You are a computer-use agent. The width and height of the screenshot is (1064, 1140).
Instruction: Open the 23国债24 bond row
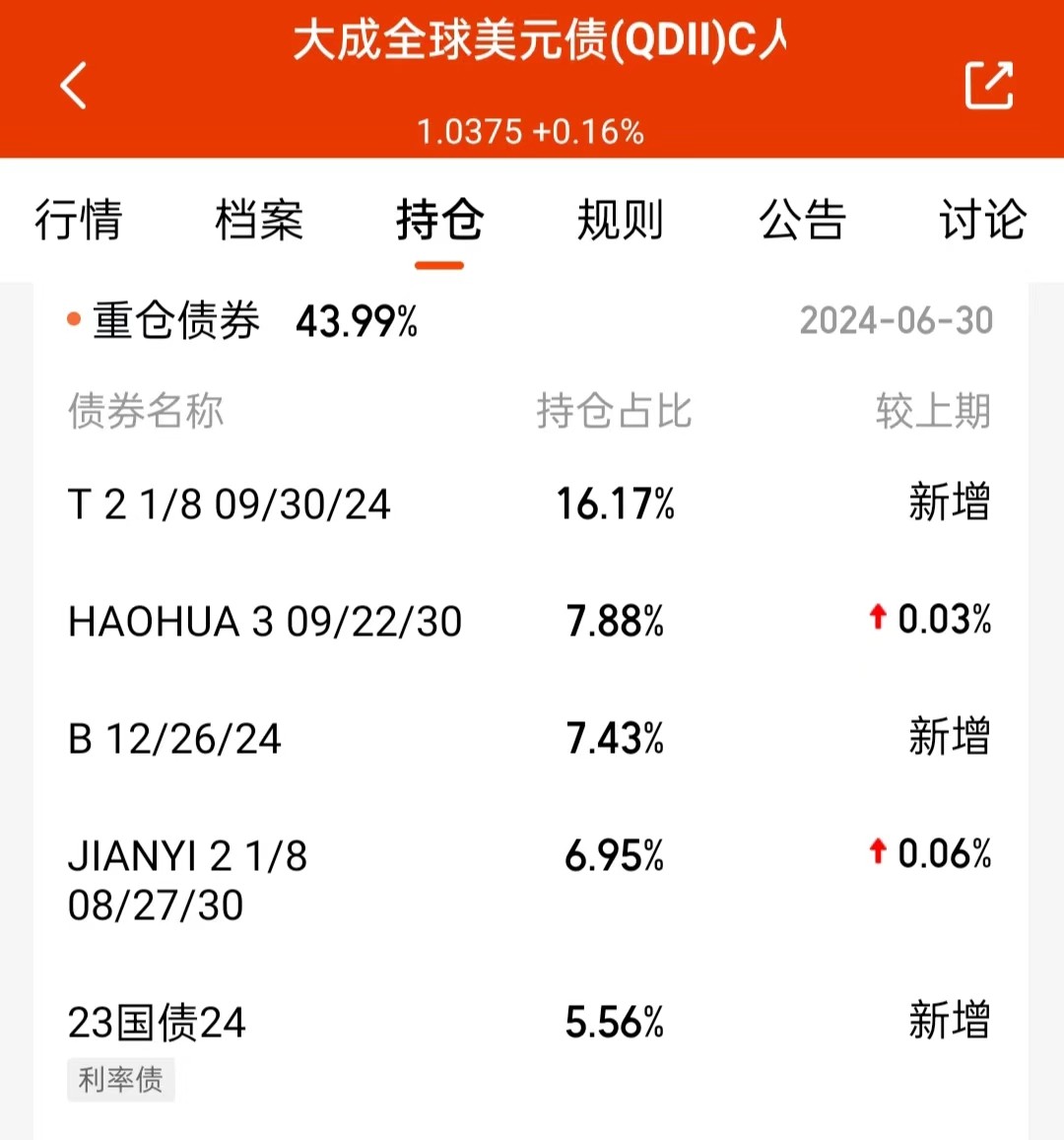158,1023
